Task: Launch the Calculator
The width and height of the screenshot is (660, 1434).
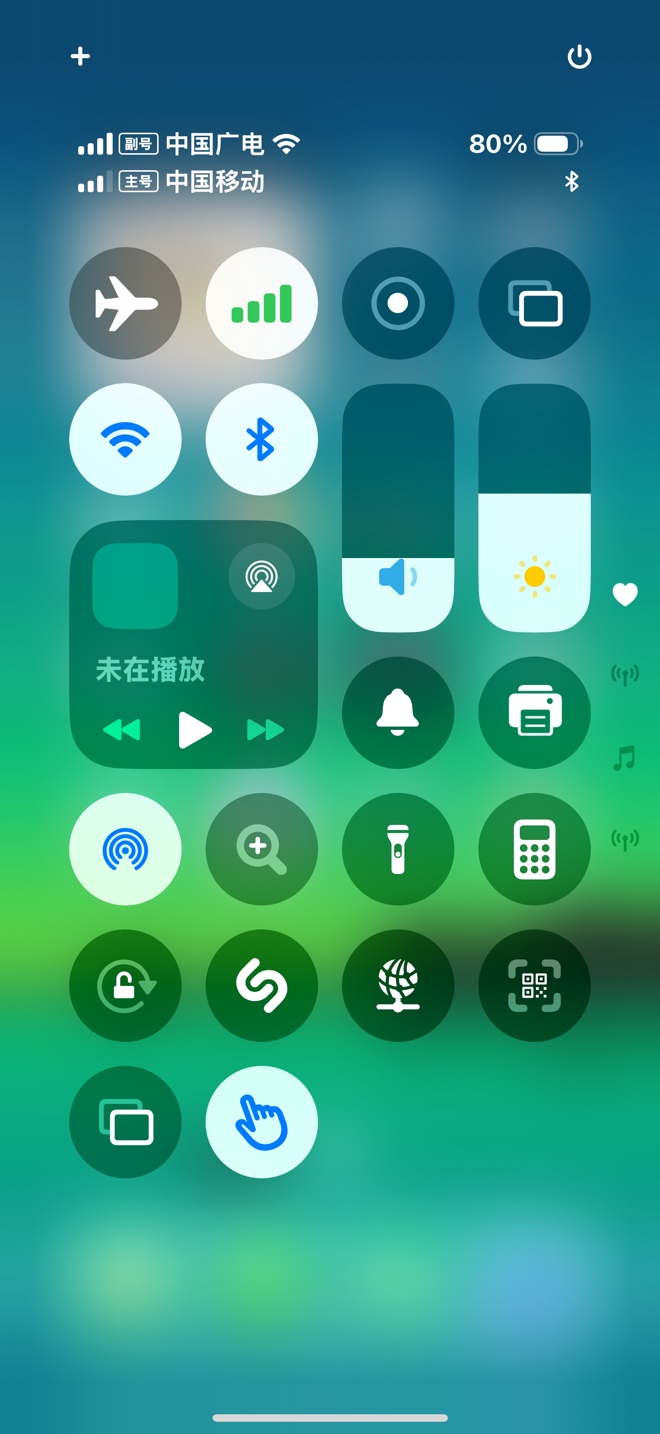Action: point(535,849)
